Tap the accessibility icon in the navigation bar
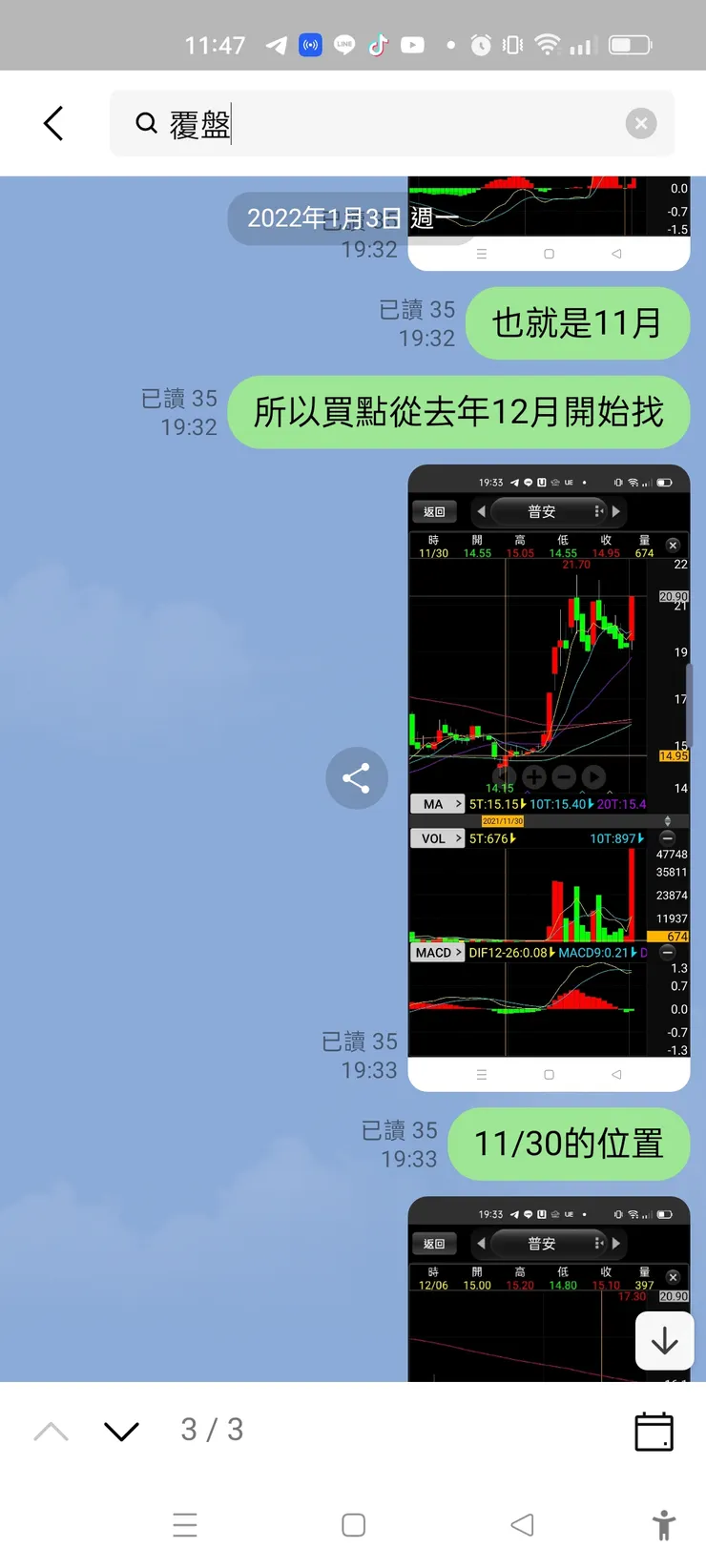The width and height of the screenshot is (706, 1568). (664, 1525)
